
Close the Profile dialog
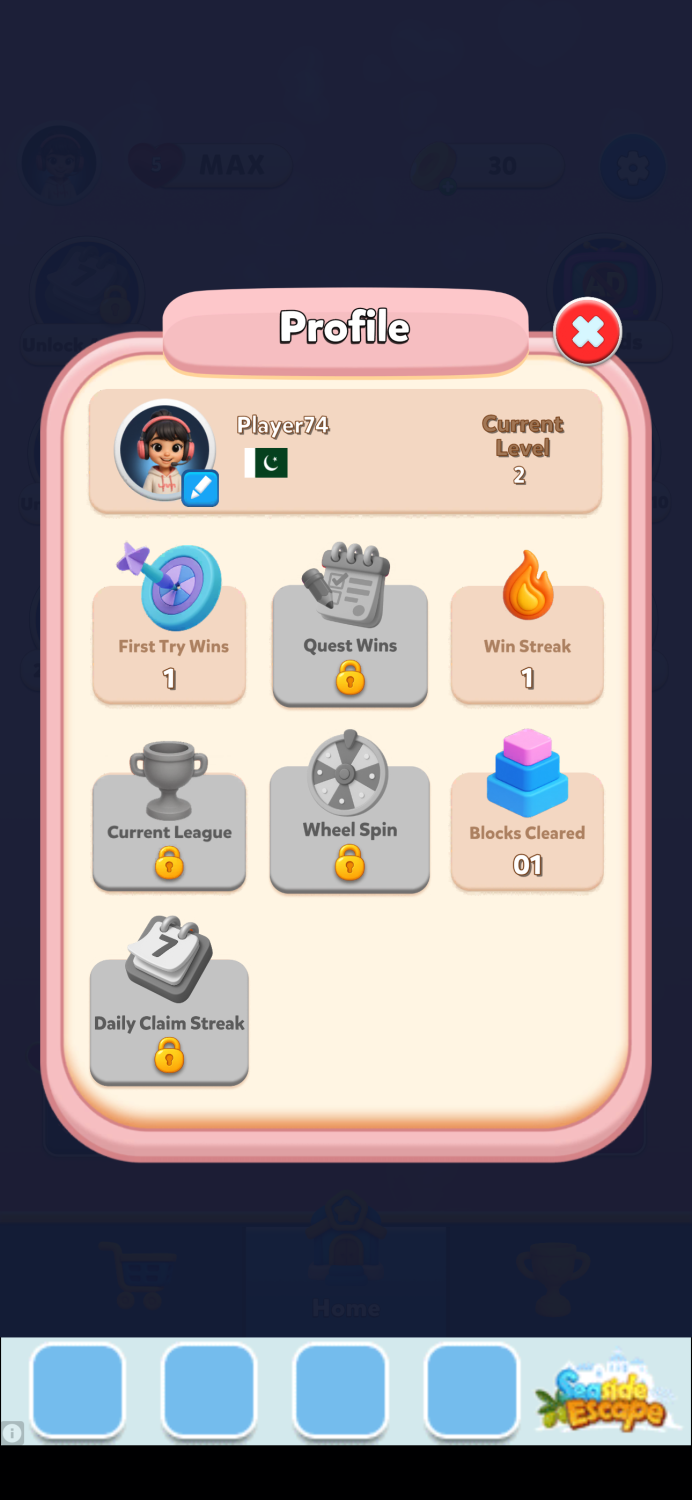coord(587,332)
